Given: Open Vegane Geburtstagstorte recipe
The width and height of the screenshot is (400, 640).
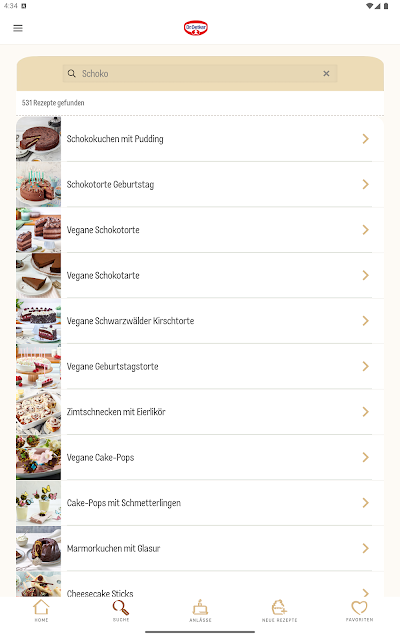Looking at the screenshot, I should [x=200, y=367].
